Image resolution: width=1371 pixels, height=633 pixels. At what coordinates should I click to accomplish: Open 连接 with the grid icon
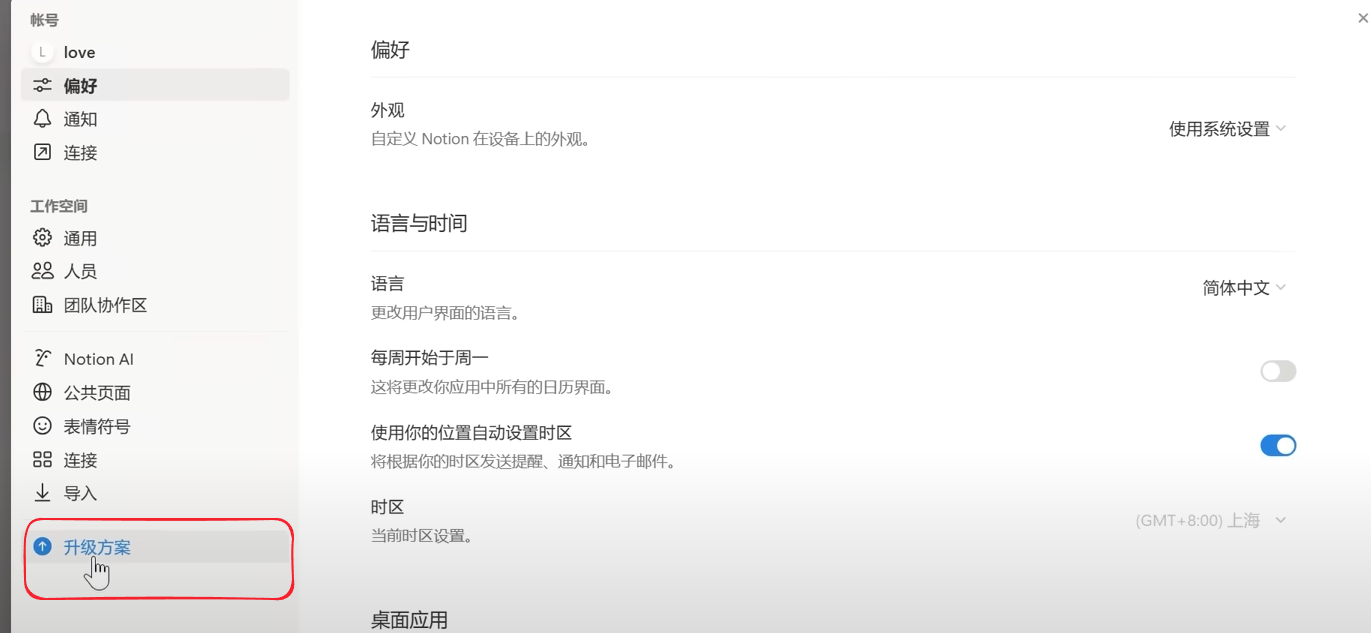(80, 460)
